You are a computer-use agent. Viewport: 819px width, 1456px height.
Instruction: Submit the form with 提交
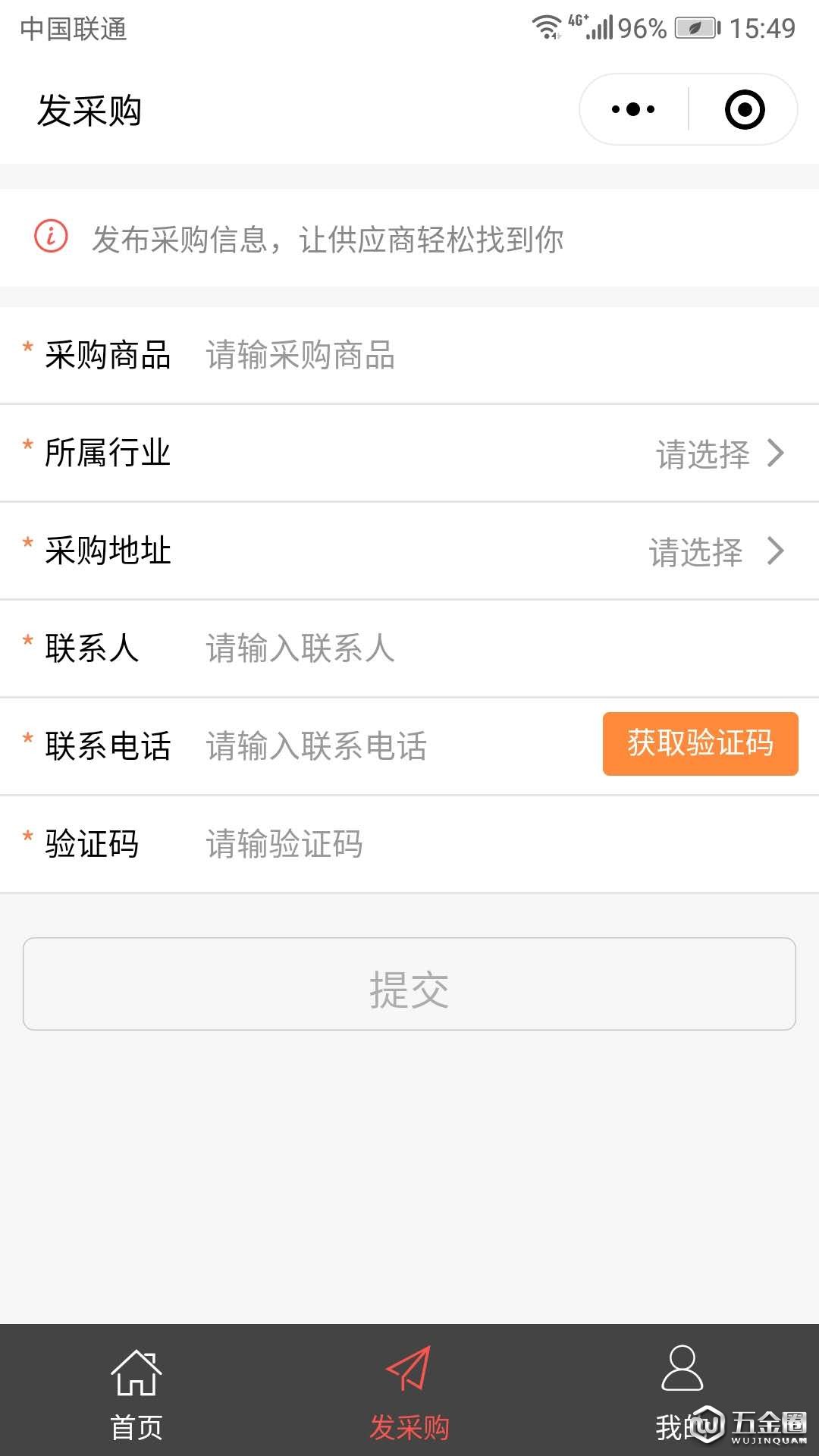click(x=409, y=984)
